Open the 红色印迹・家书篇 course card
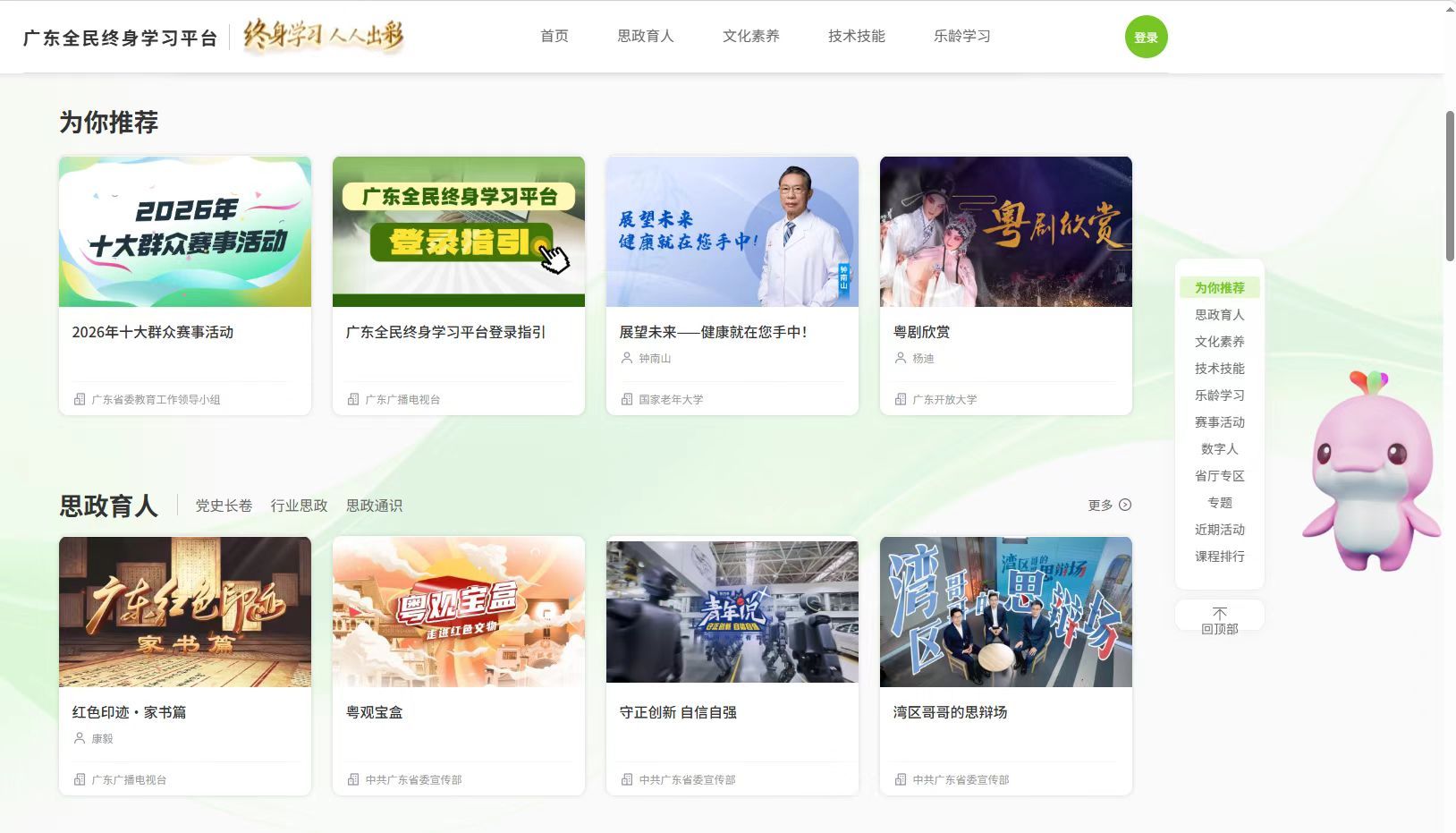The image size is (1456, 833). (185, 665)
